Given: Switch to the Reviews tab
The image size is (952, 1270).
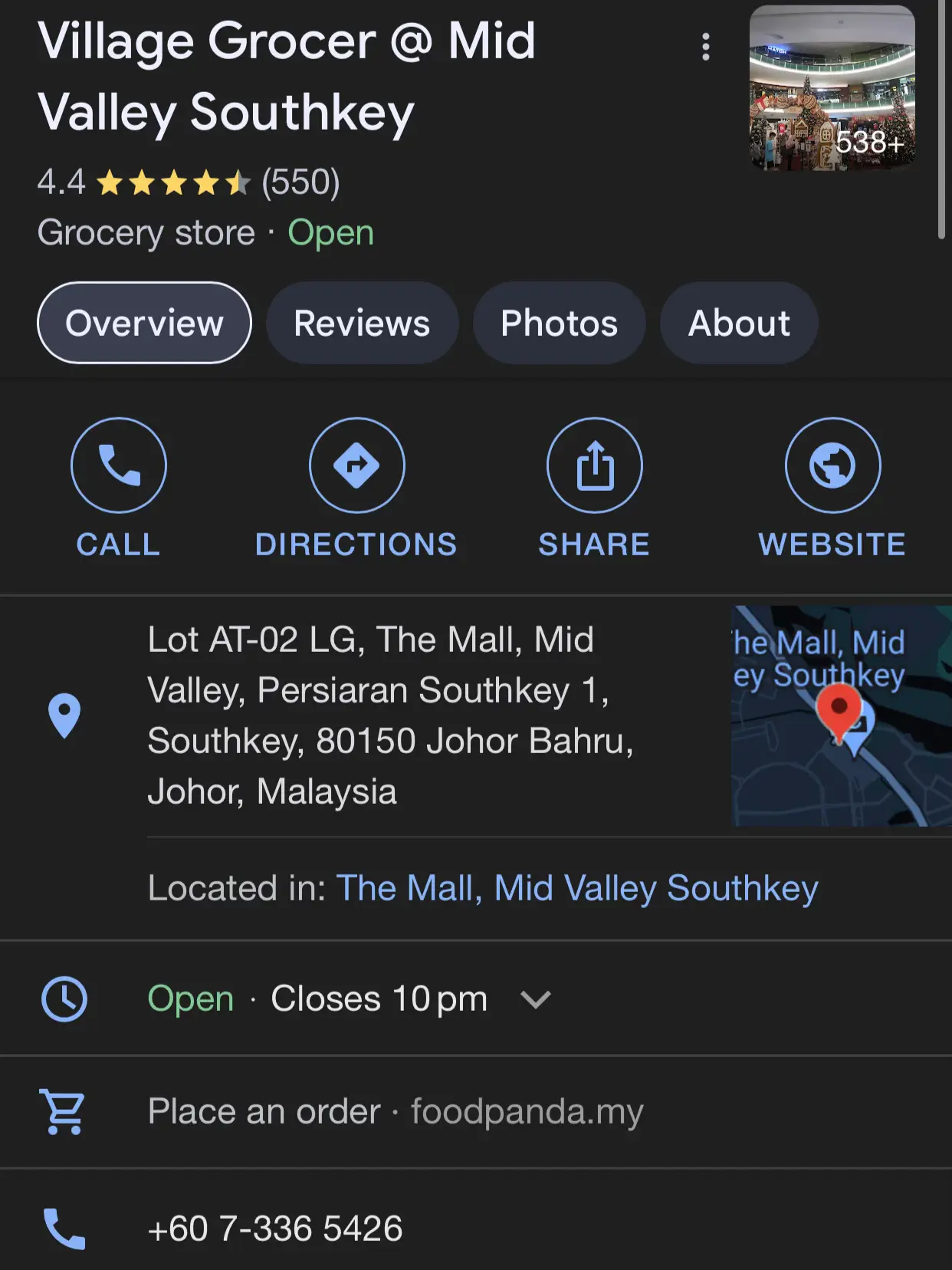Looking at the screenshot, I should click(362, 323).
